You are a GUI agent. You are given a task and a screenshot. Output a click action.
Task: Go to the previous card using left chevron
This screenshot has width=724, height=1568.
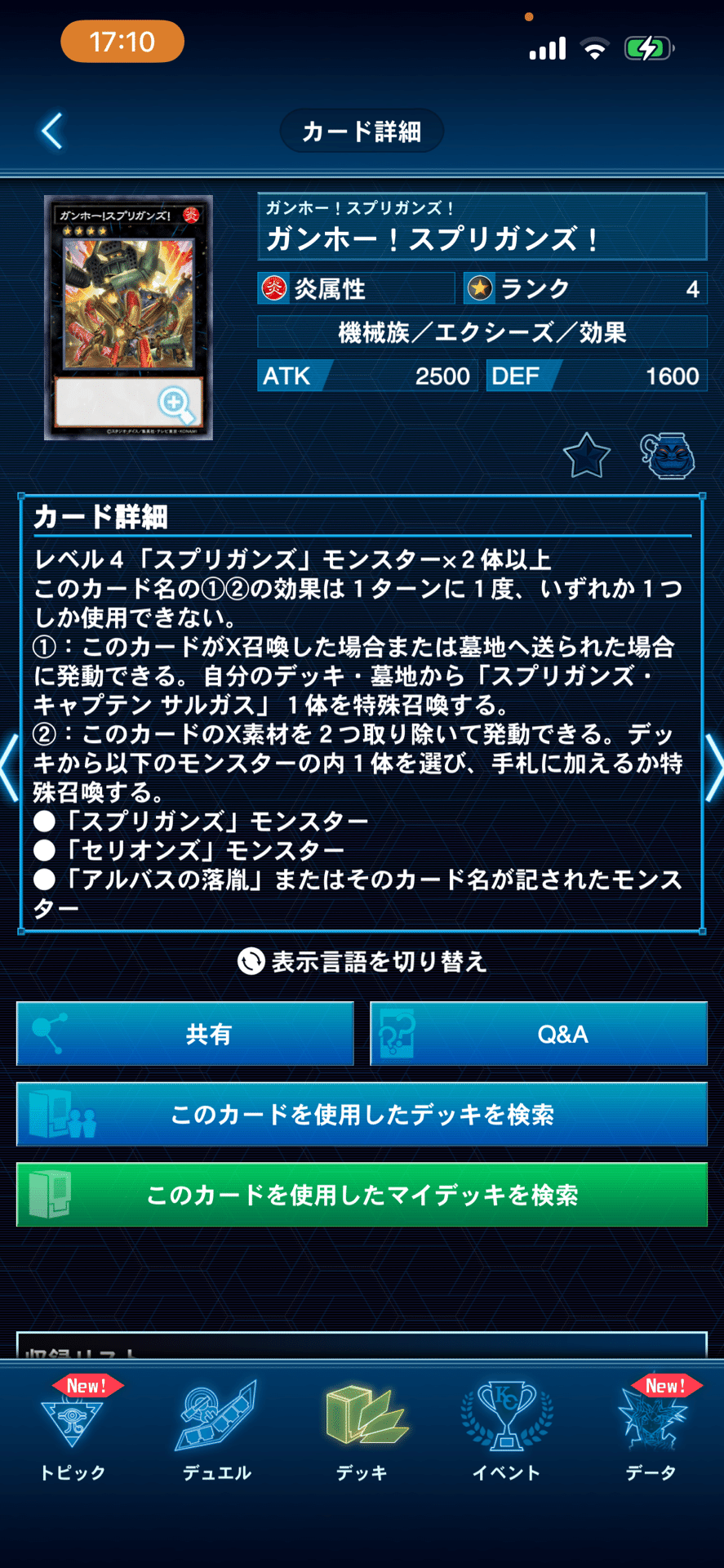coord(8,766)
